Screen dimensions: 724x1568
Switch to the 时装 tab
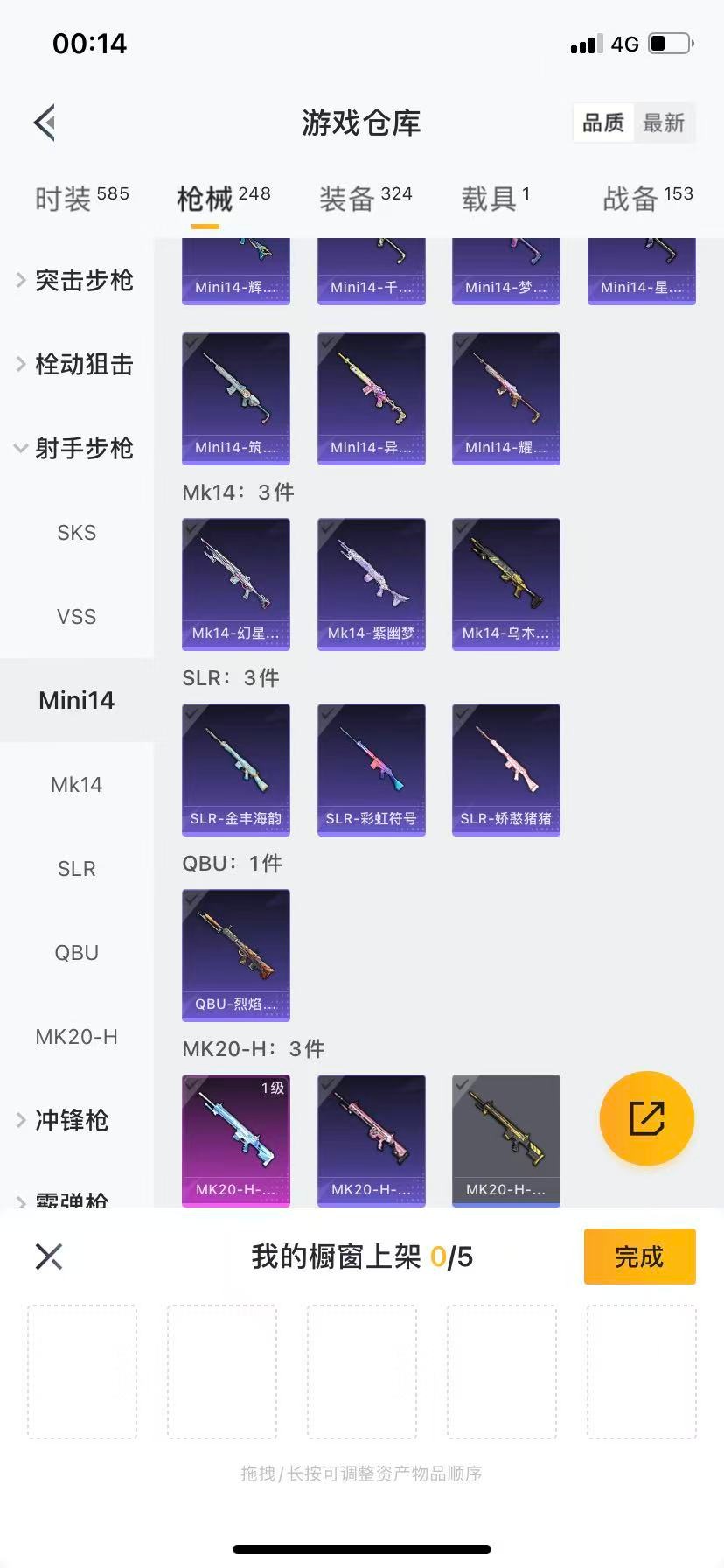point(81,199)
